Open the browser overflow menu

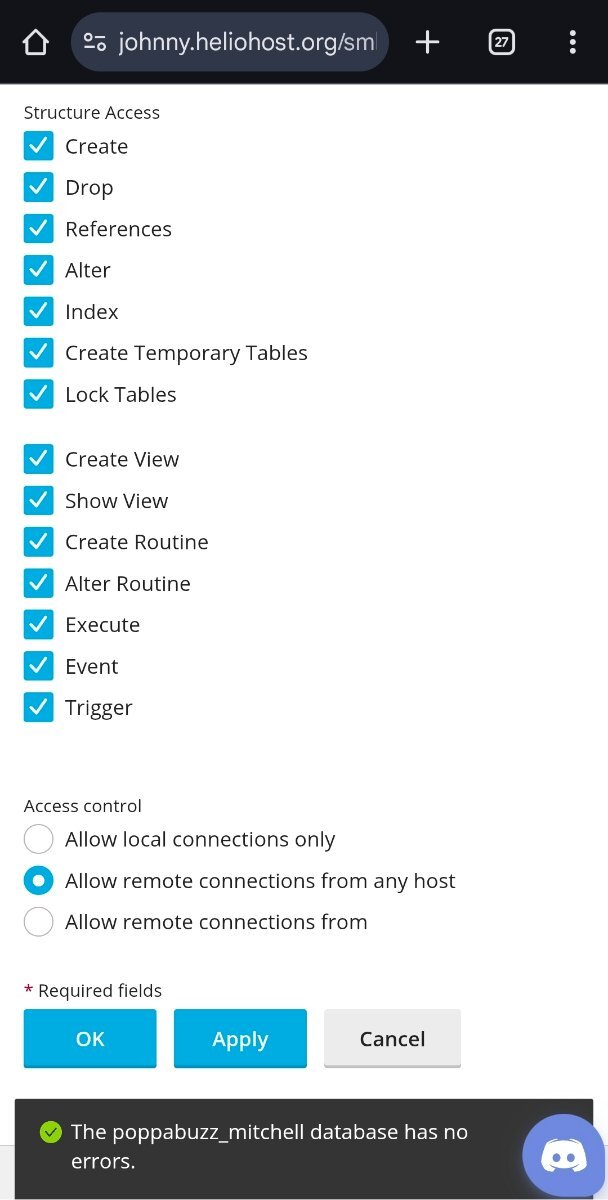point(572,42)
